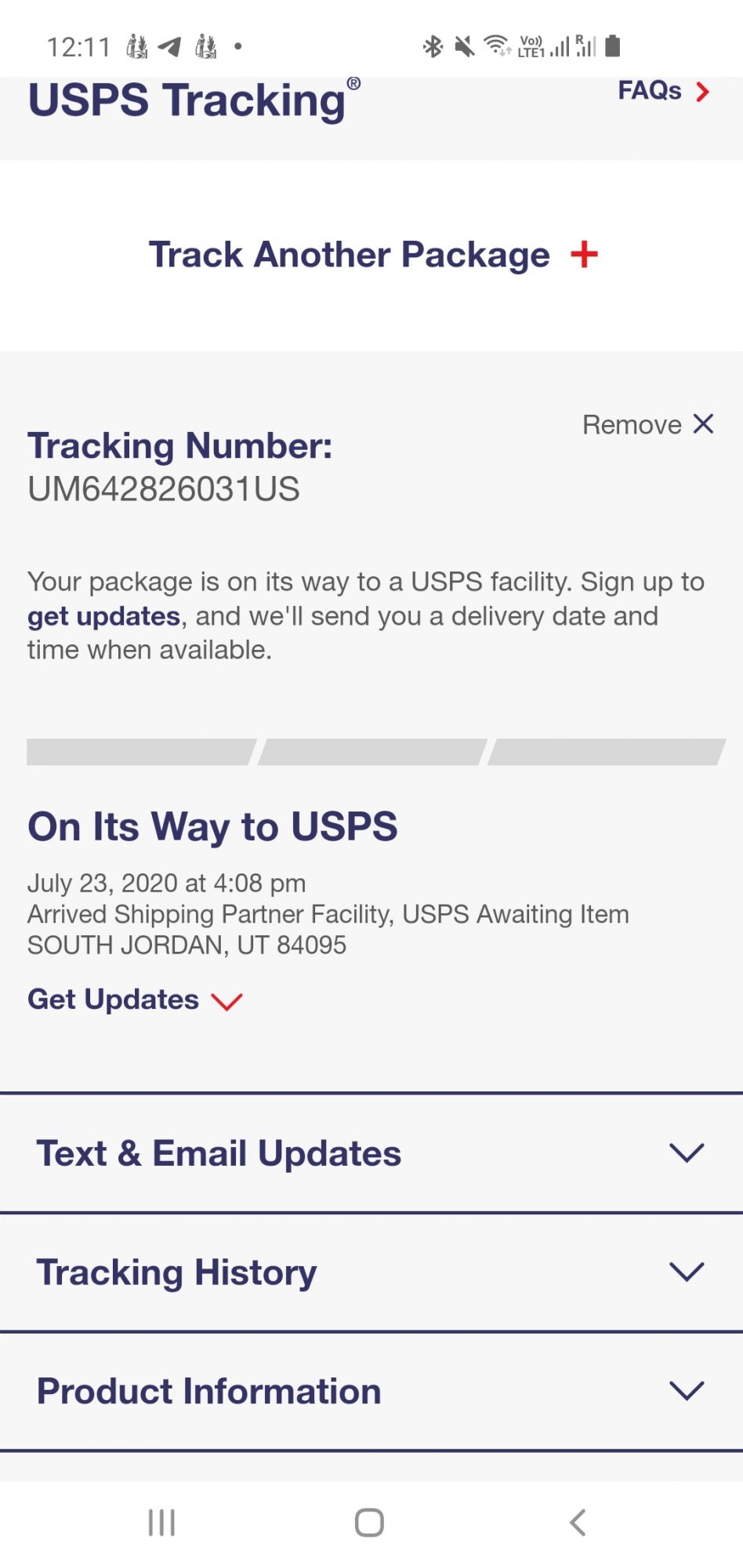Remove this tracking number

(647, 425)
